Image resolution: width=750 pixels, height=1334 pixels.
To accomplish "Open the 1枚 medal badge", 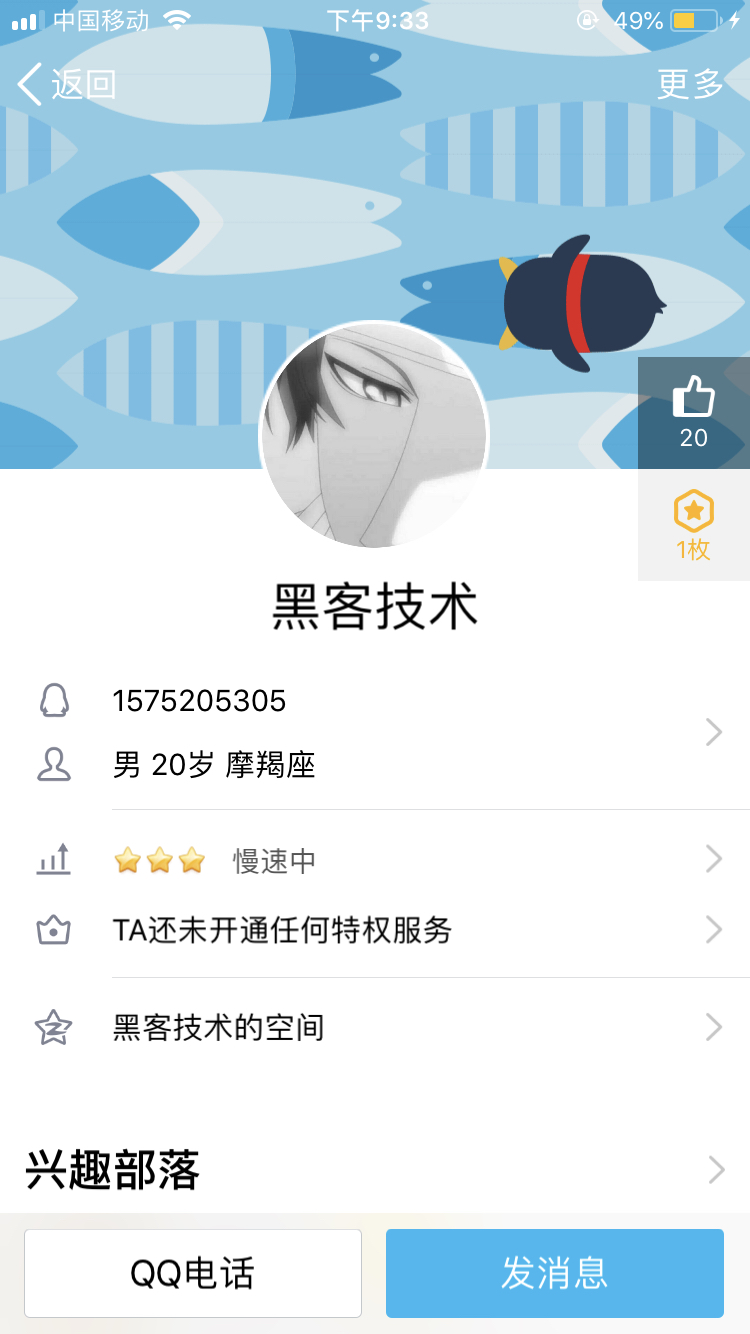I will (694, 526).
